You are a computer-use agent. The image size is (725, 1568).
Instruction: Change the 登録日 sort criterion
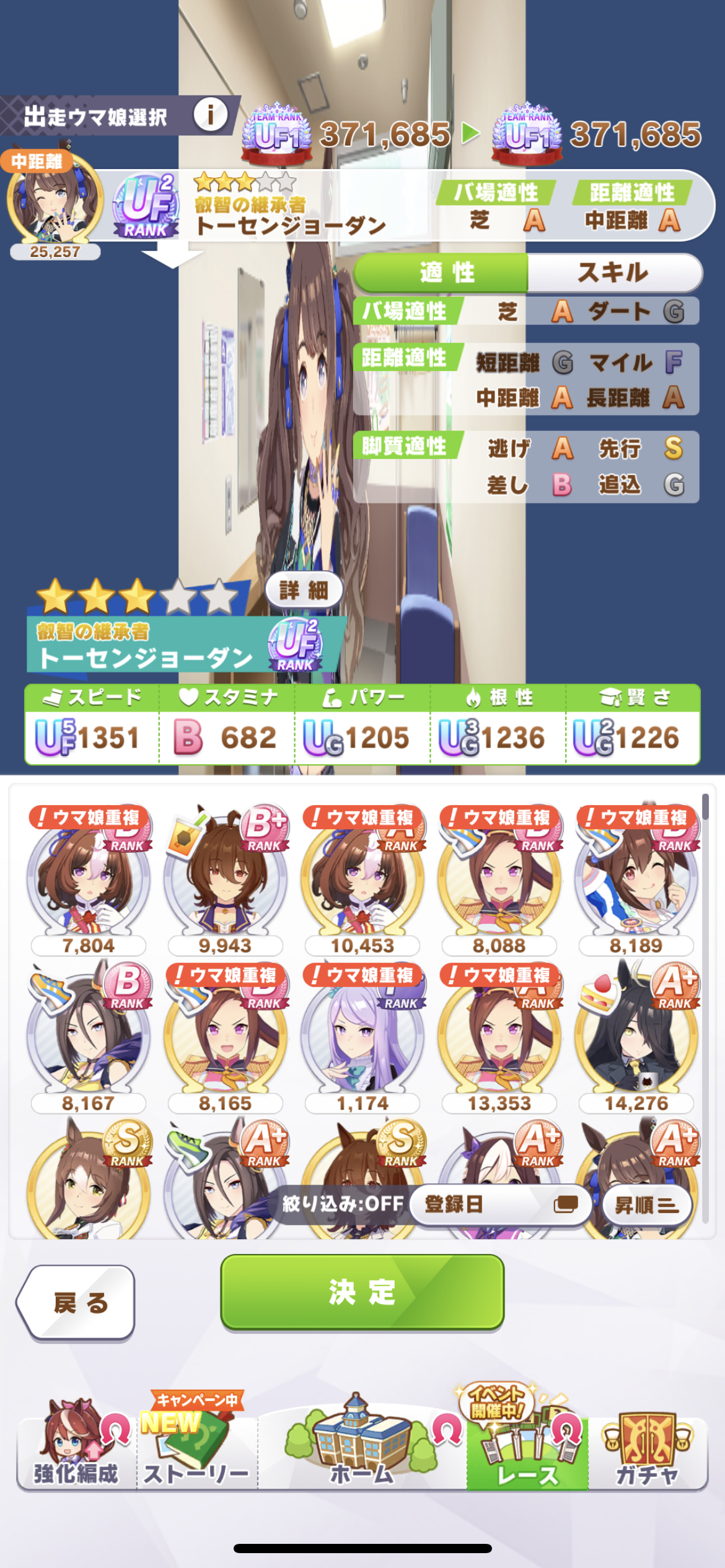pyautogui.click(x=499, y=1204)
